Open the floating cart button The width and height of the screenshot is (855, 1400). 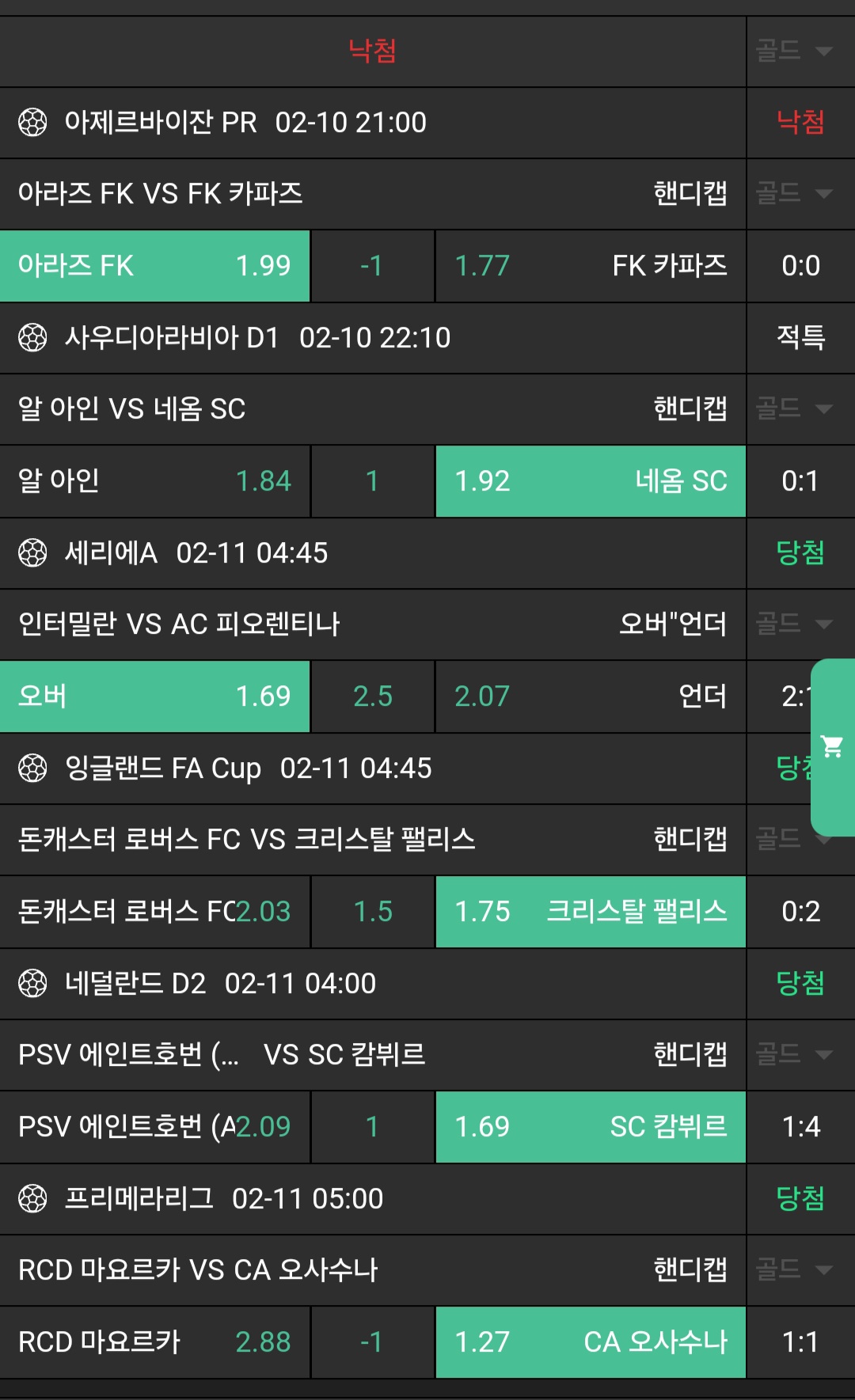click(832, 746)
